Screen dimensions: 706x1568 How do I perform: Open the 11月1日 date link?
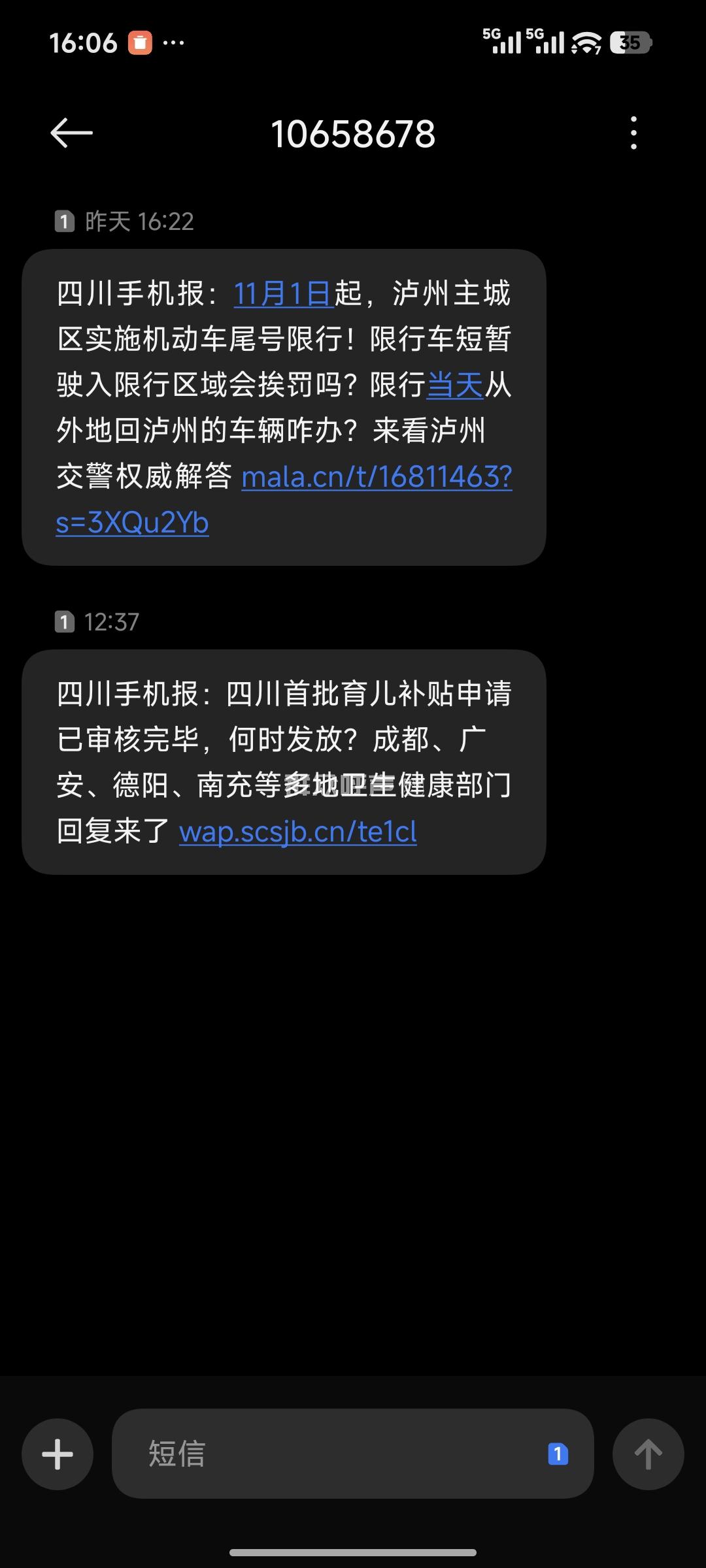[x=284, y=293]
